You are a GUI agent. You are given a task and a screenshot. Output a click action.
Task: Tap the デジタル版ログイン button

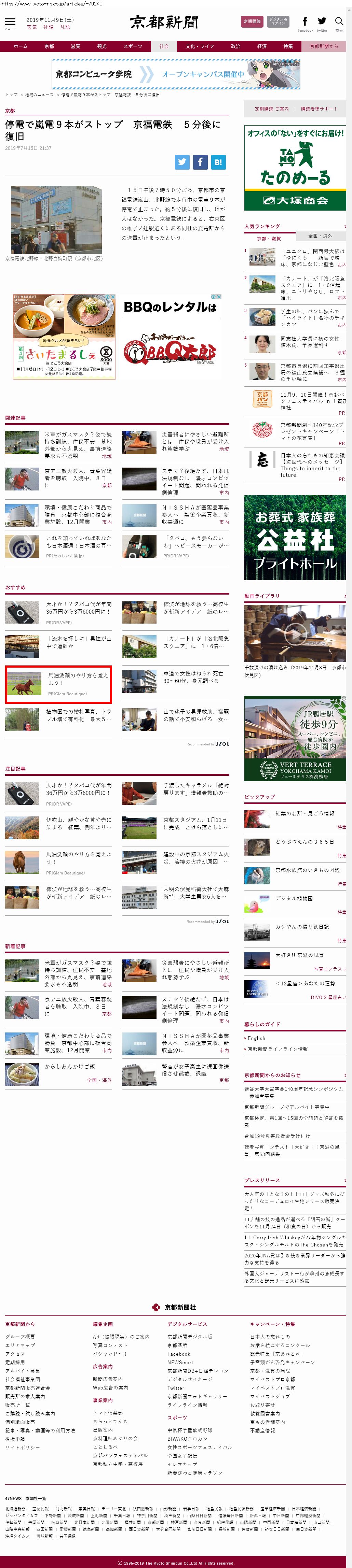[x=278, y=21]
